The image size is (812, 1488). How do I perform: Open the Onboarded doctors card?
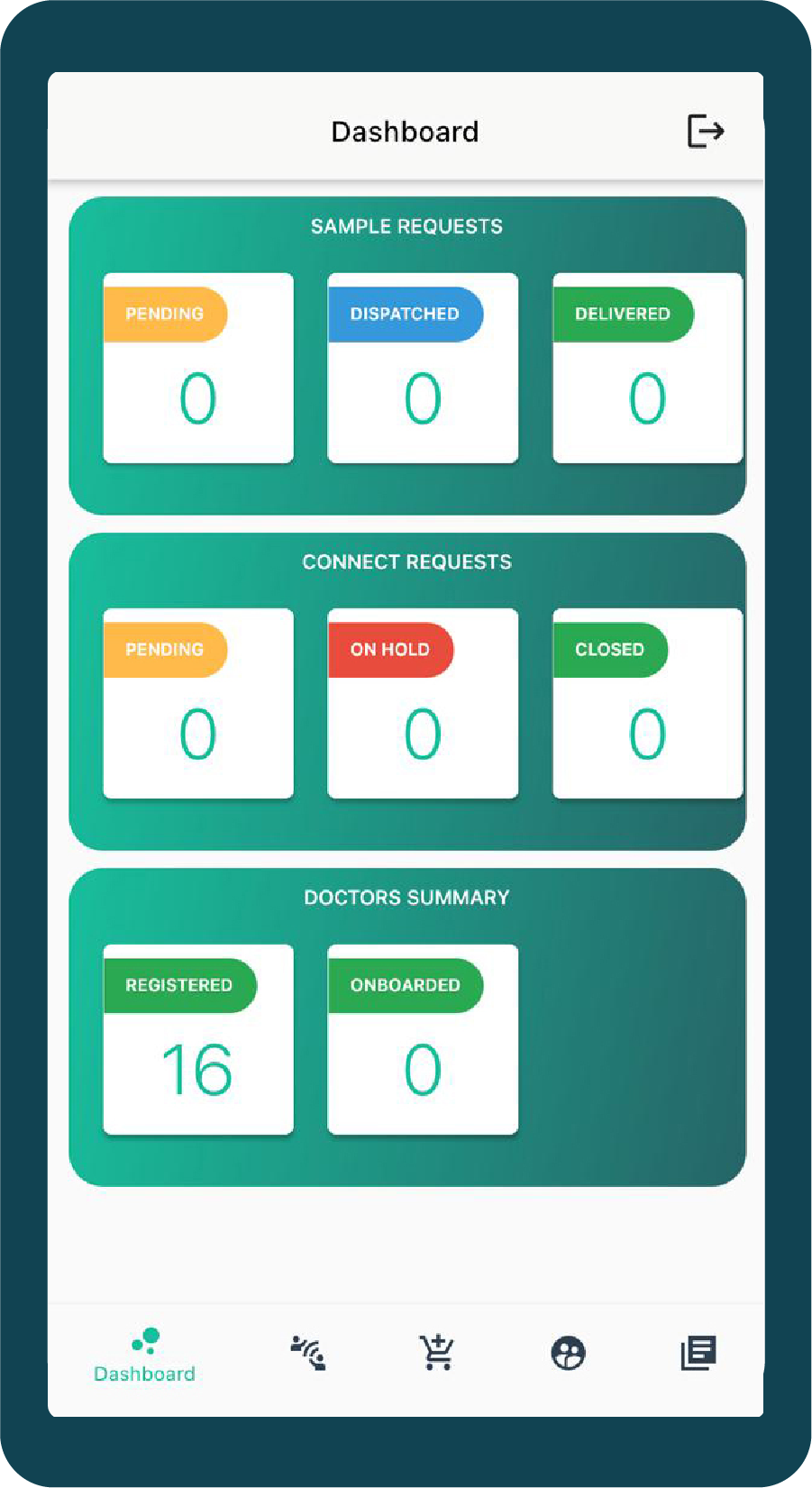(x=423, y=1039)
